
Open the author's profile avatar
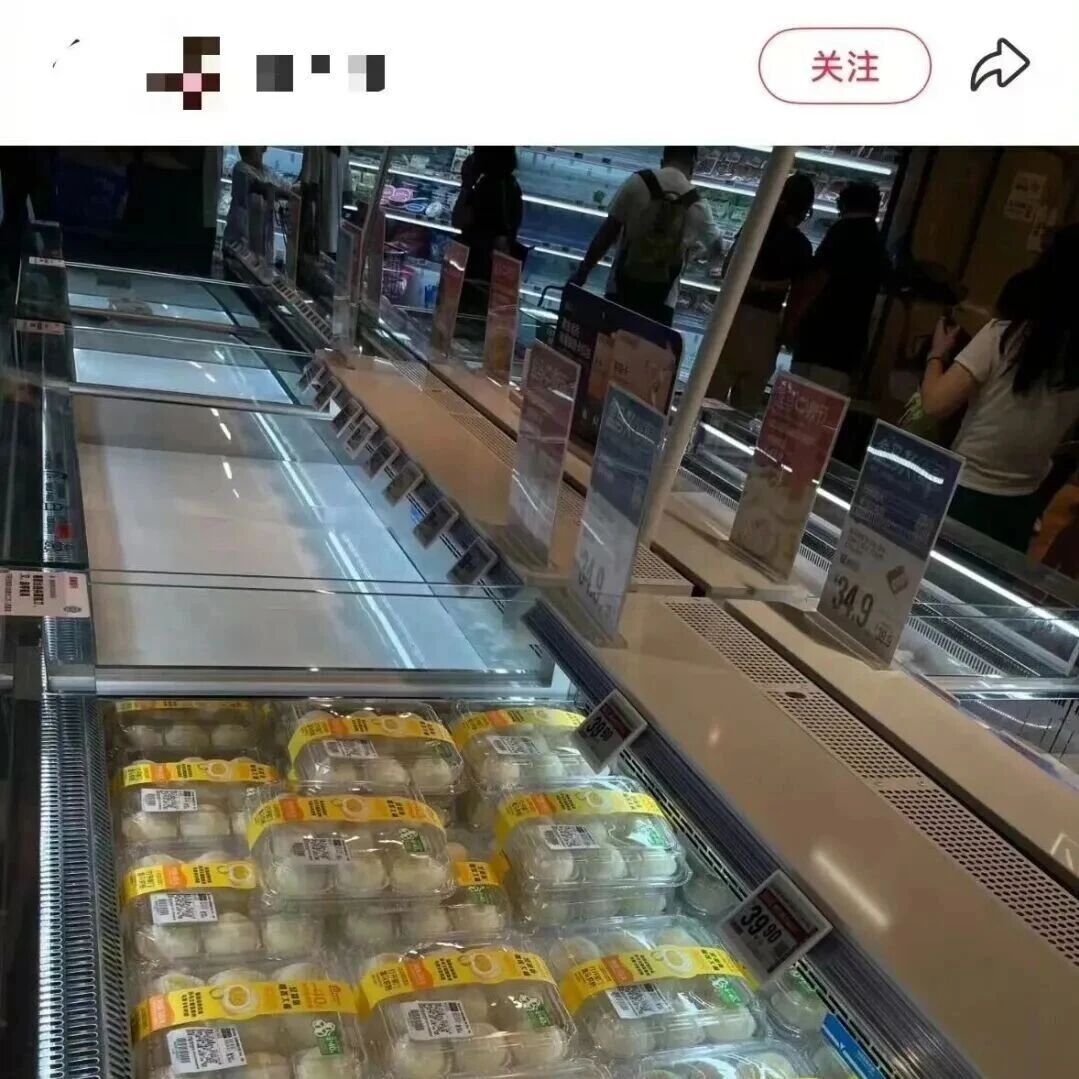point(184,72)
